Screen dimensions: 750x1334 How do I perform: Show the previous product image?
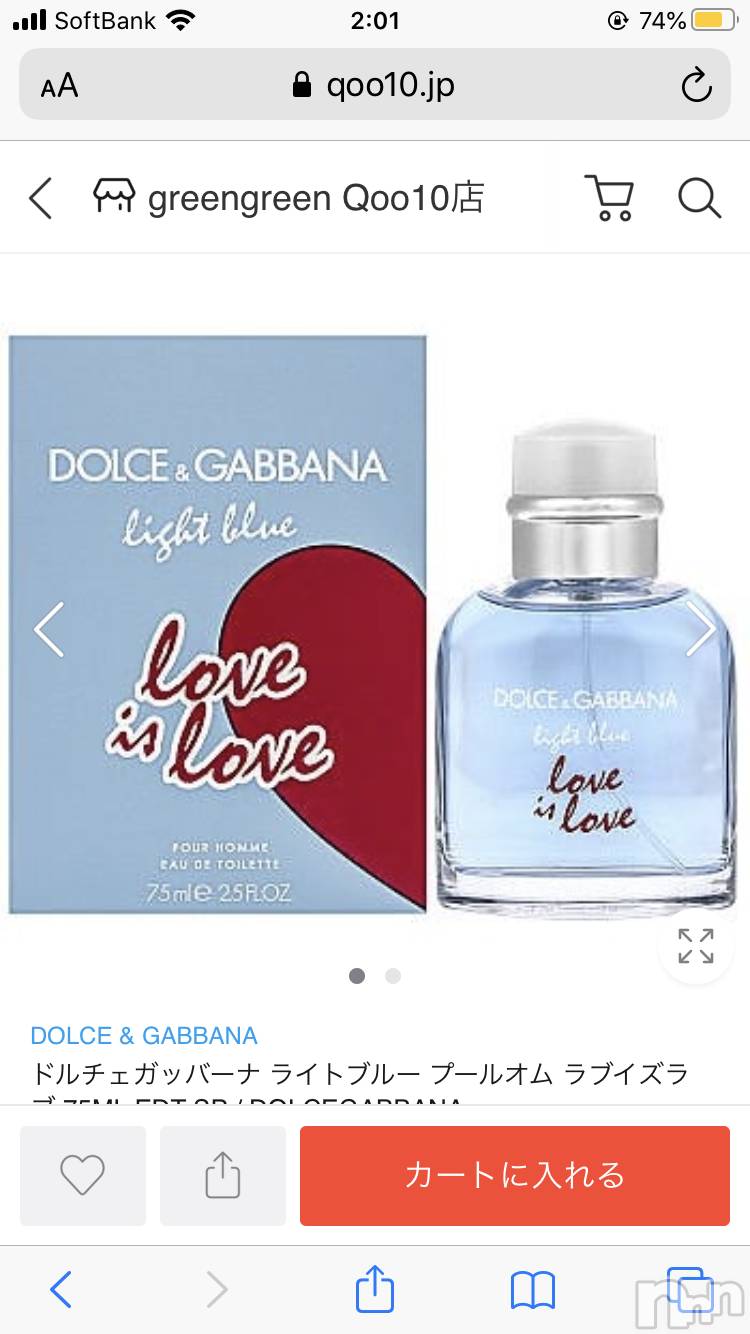(49, 629)
